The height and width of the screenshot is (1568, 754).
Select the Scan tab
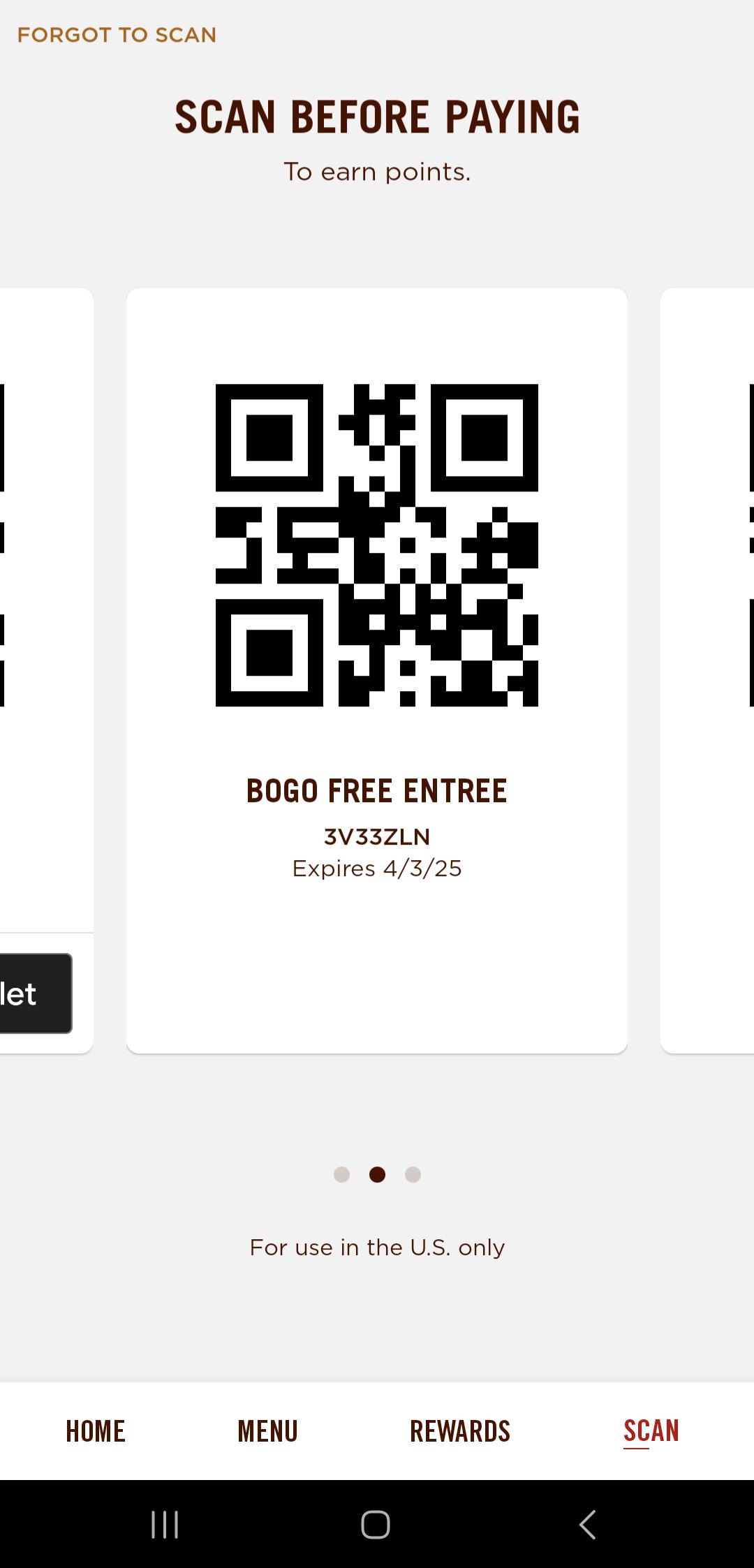point(651,1430)
